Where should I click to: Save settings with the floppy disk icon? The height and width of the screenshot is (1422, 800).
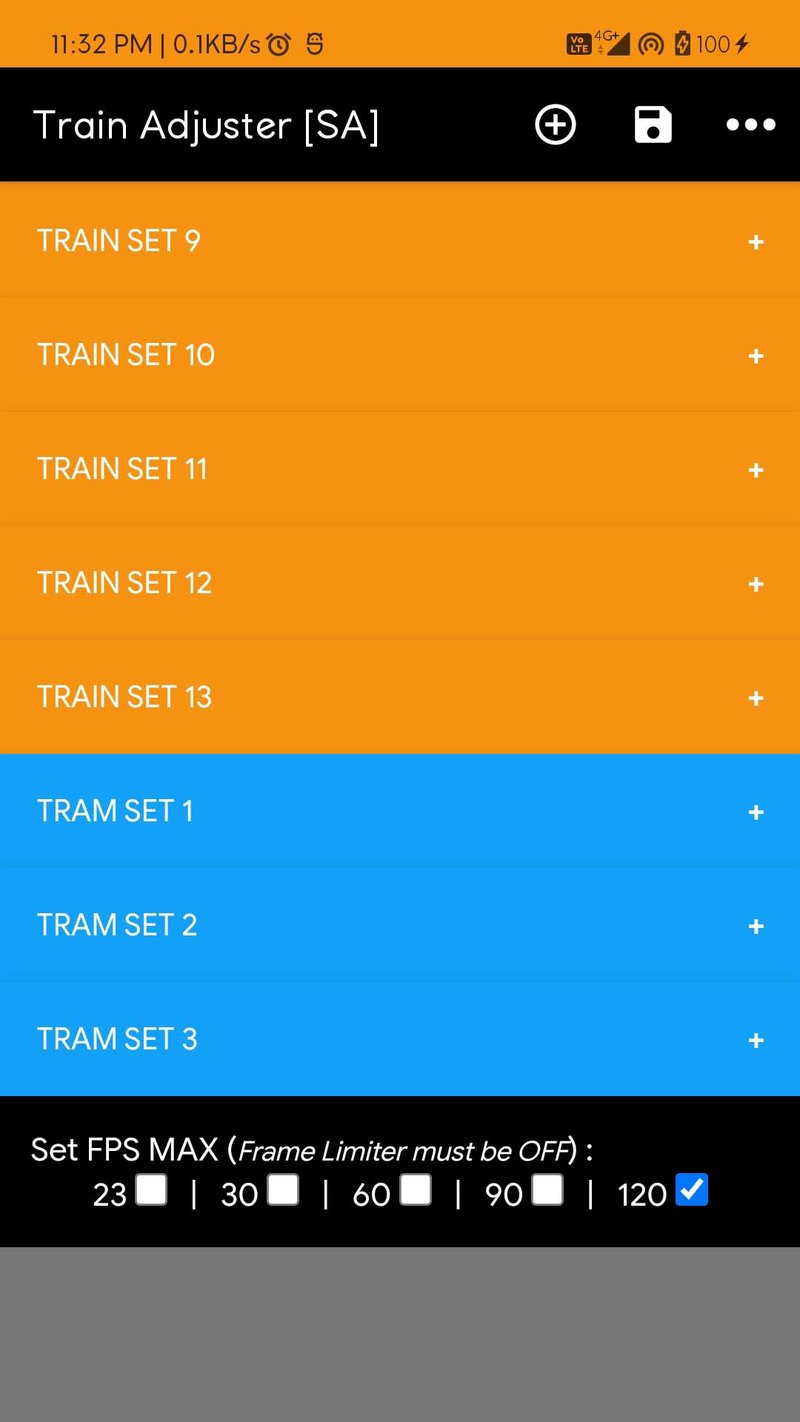click(x=653, y=125)
